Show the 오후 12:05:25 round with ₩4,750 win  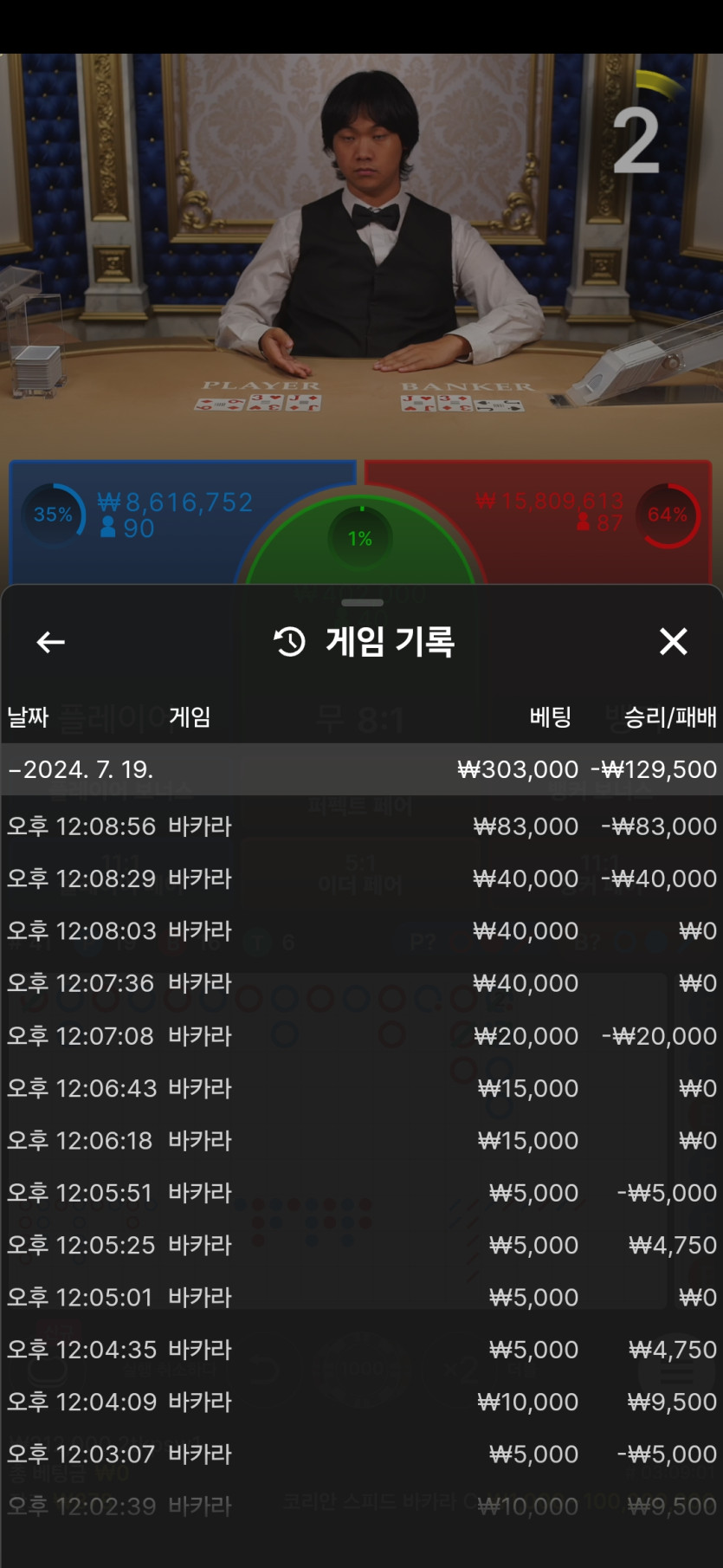361,1245
